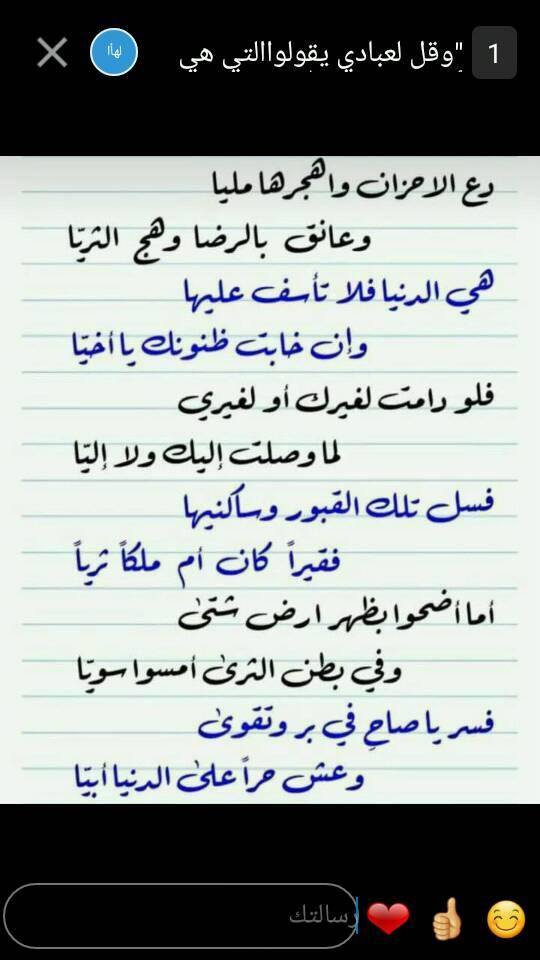The image size is (540, 960).
Task: Type a reply in the message field
Action: click(x=181, y=916)
